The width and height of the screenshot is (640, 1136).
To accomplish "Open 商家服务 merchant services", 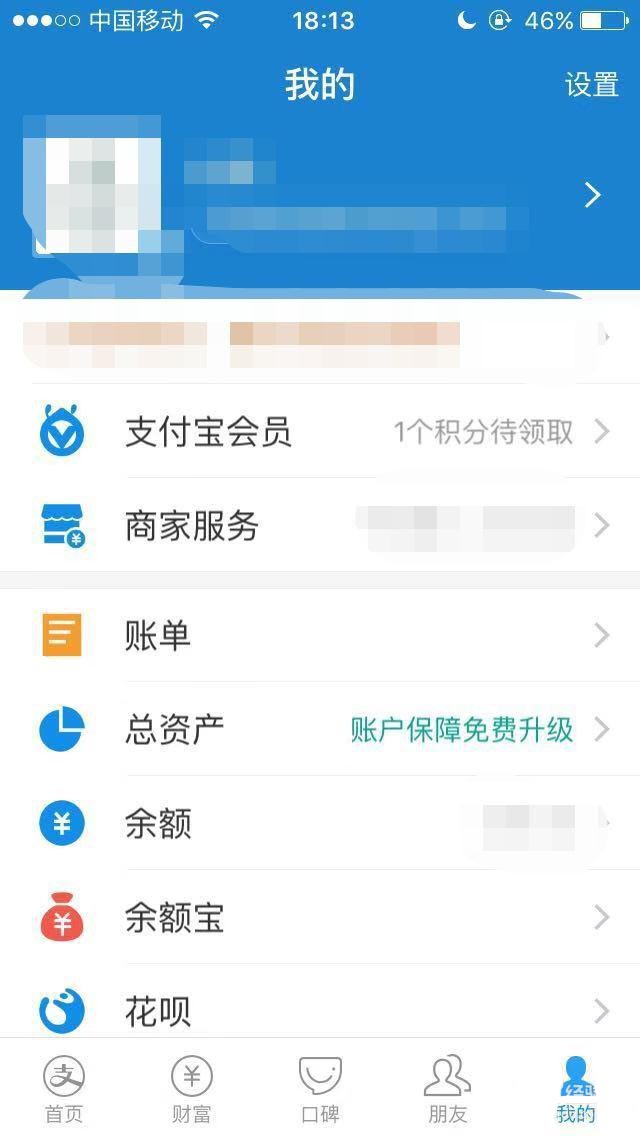I will [320, 525].
